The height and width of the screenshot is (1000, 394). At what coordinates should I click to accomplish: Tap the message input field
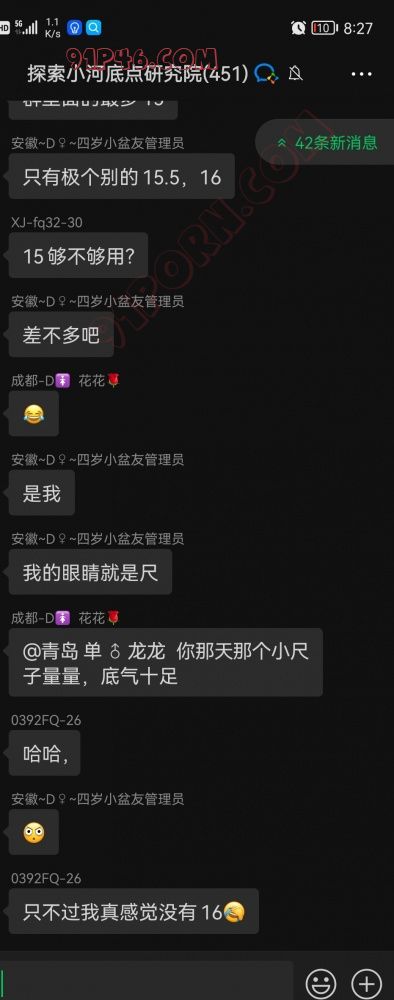pos(148,982)
